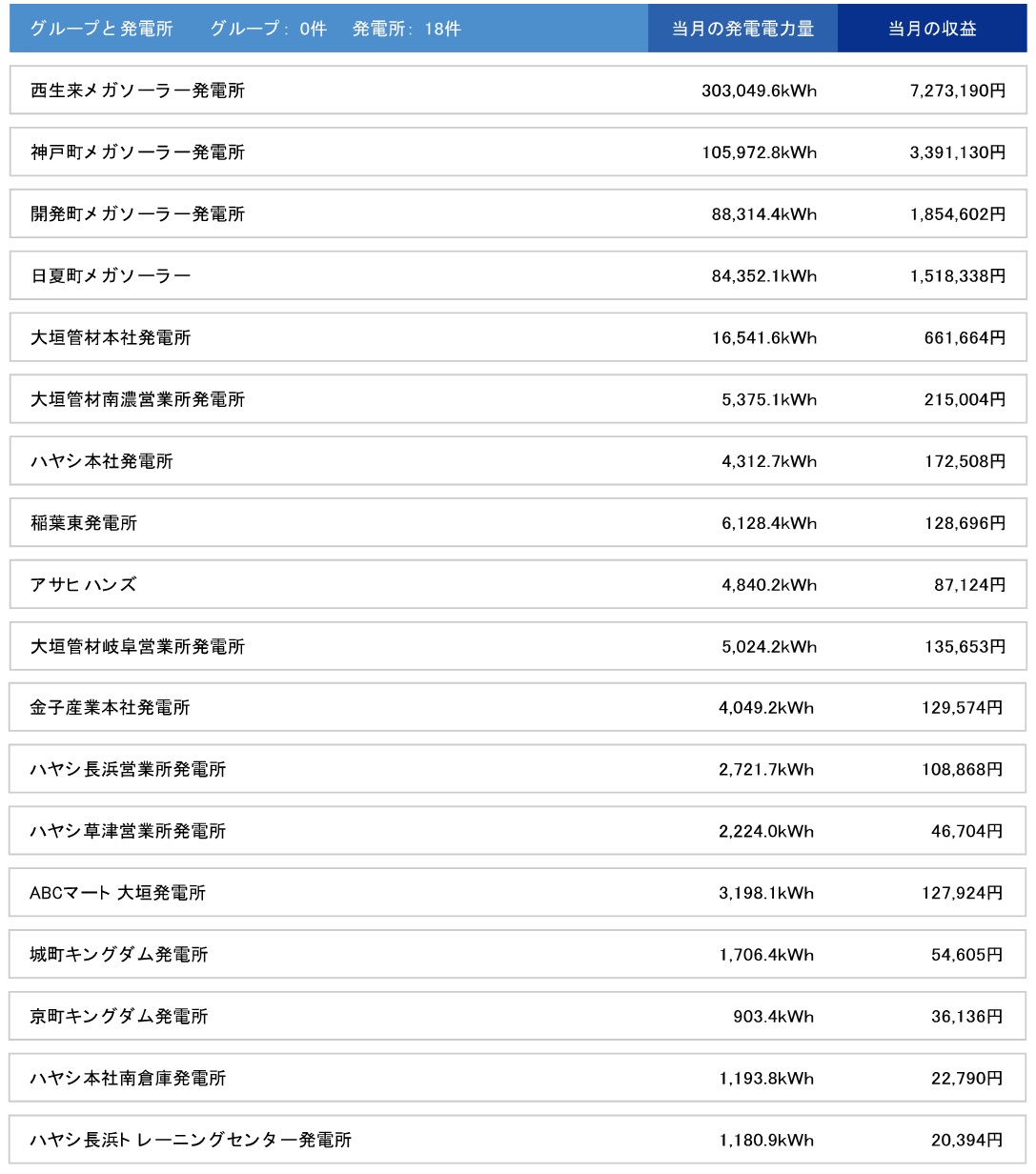
Task: Select 城町キングダム発電所
Action: point(119,955)
